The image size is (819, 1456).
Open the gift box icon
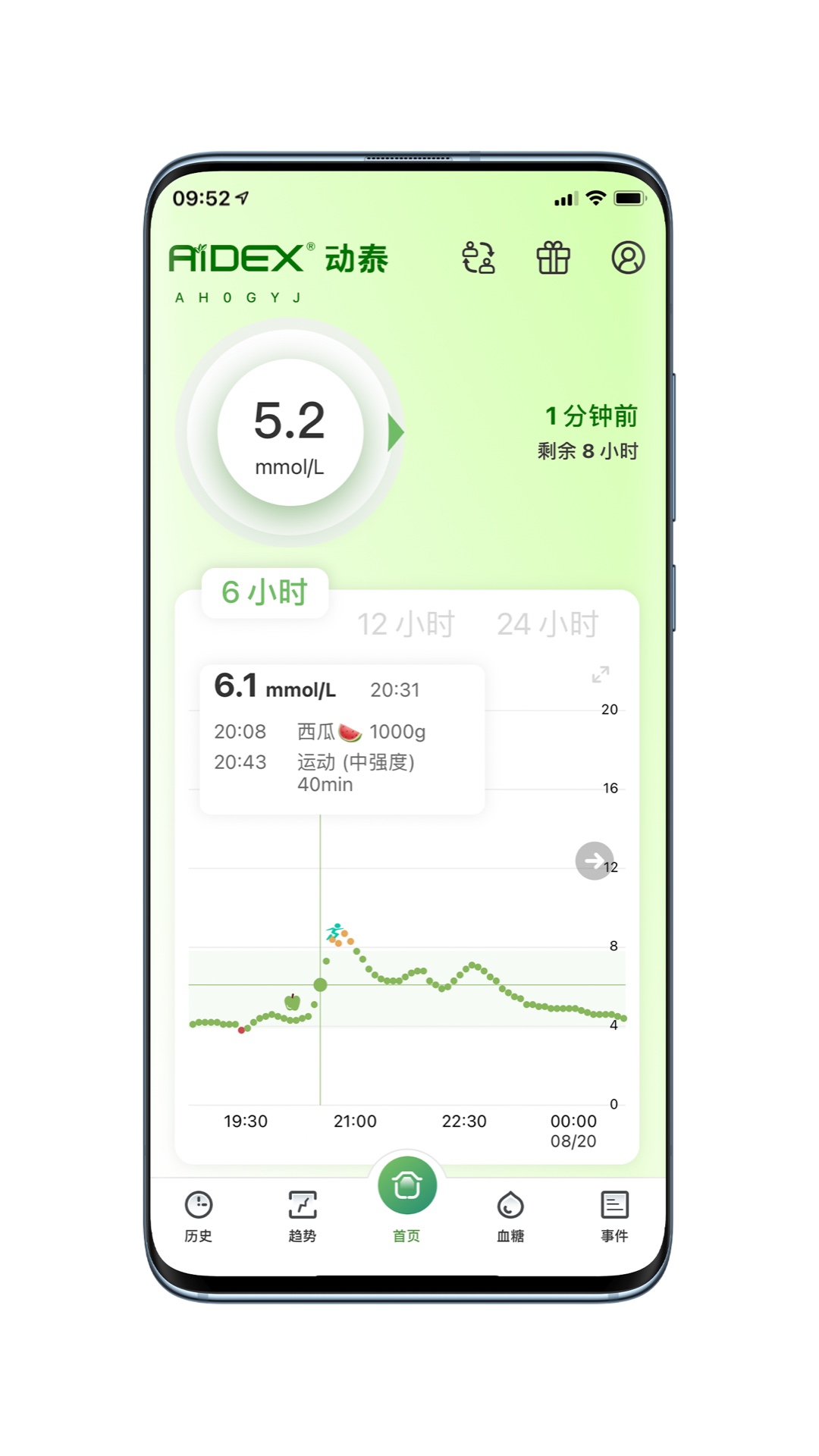pyautogui.click(x=553, y=258)
